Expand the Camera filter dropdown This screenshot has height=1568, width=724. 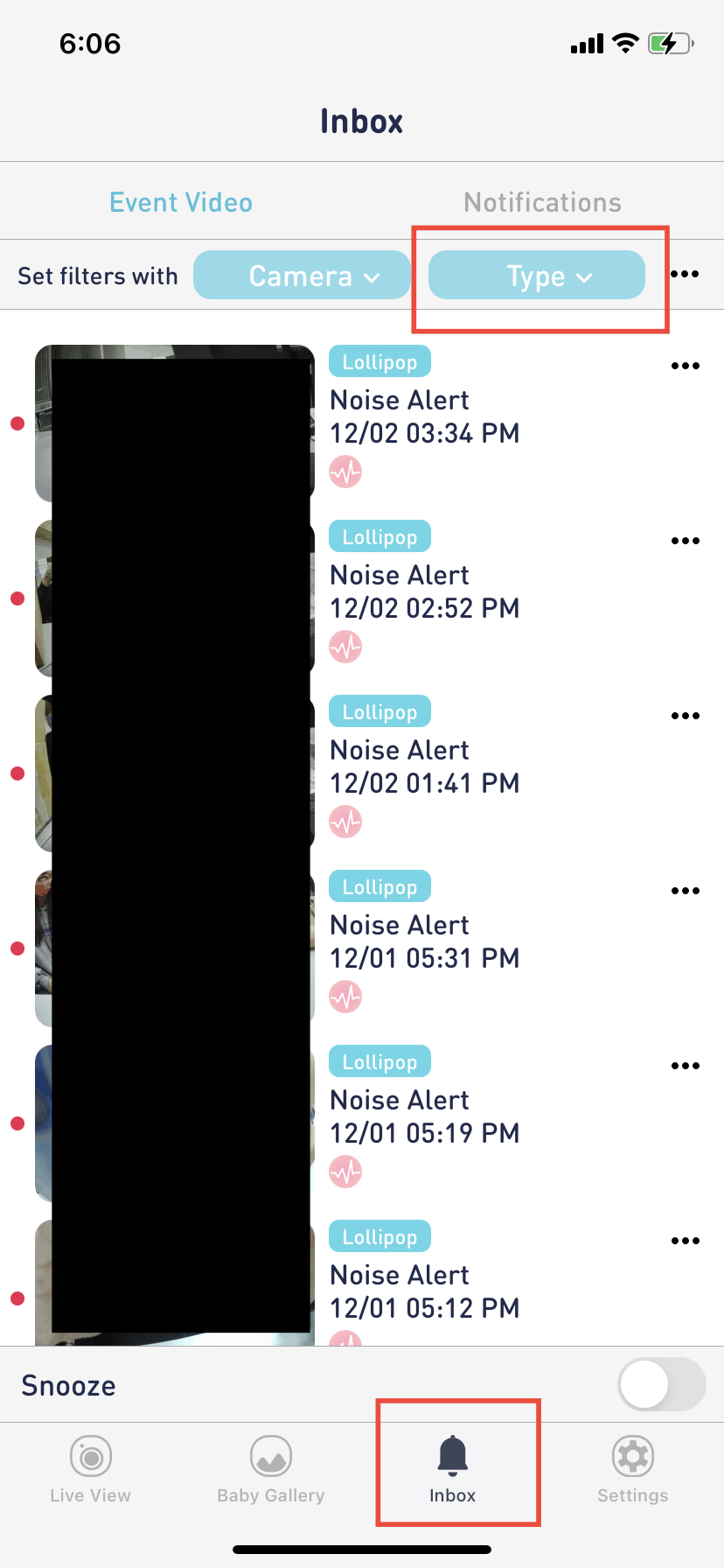[x=302, y=275]
